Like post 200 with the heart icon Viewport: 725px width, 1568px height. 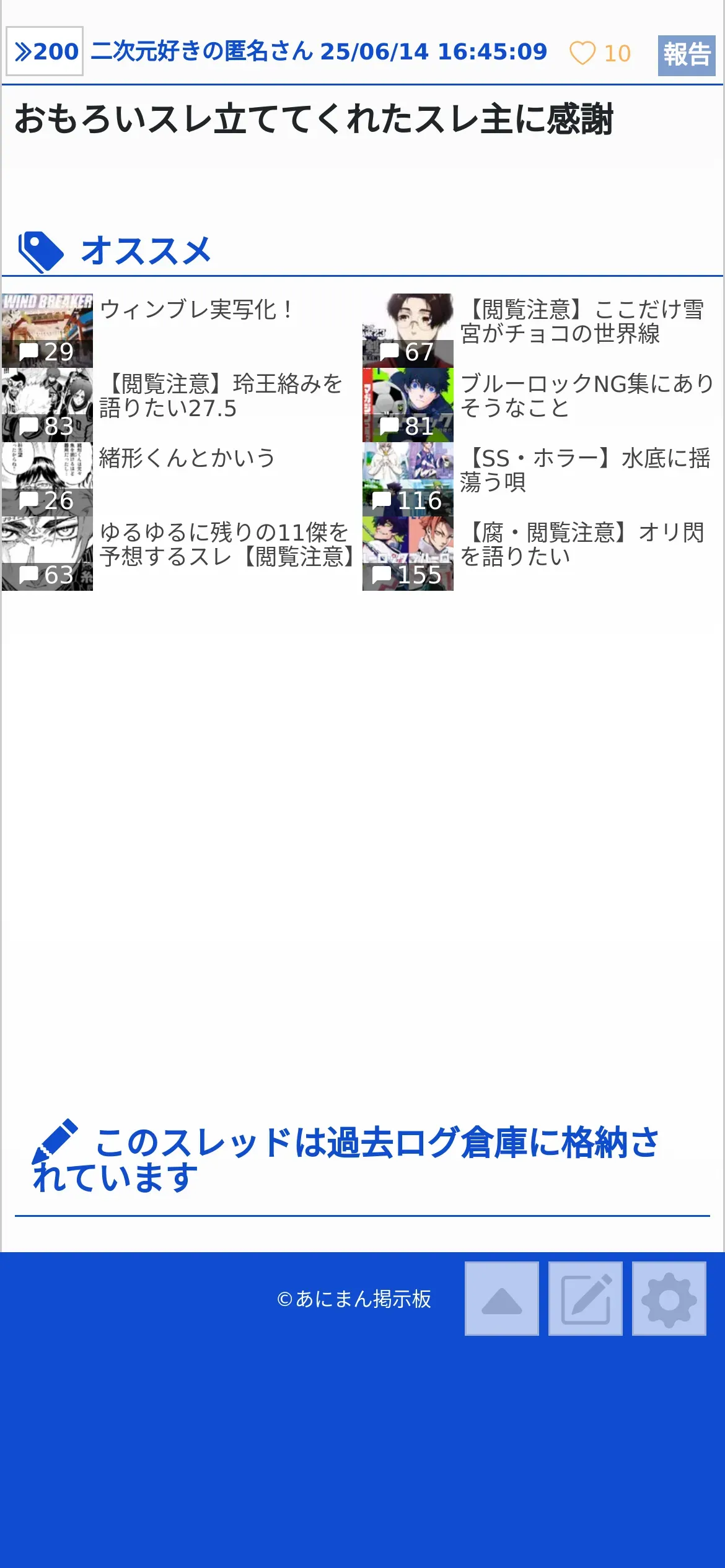[x=582, y=53]
